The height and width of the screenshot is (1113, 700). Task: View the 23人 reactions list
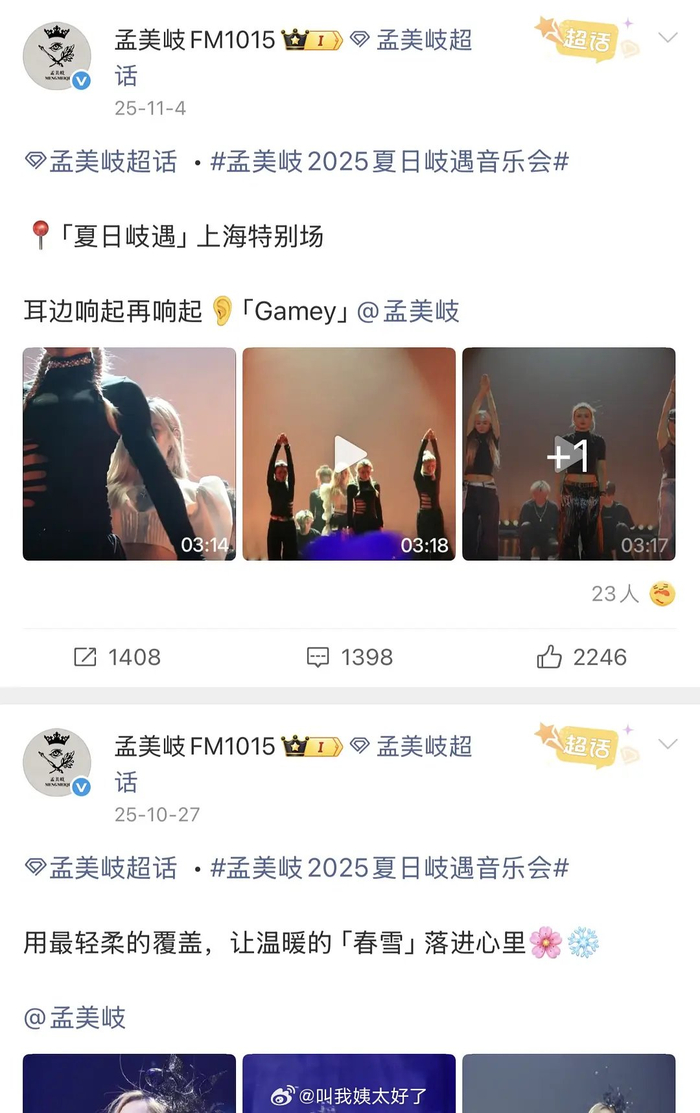[x=632, y=594]
